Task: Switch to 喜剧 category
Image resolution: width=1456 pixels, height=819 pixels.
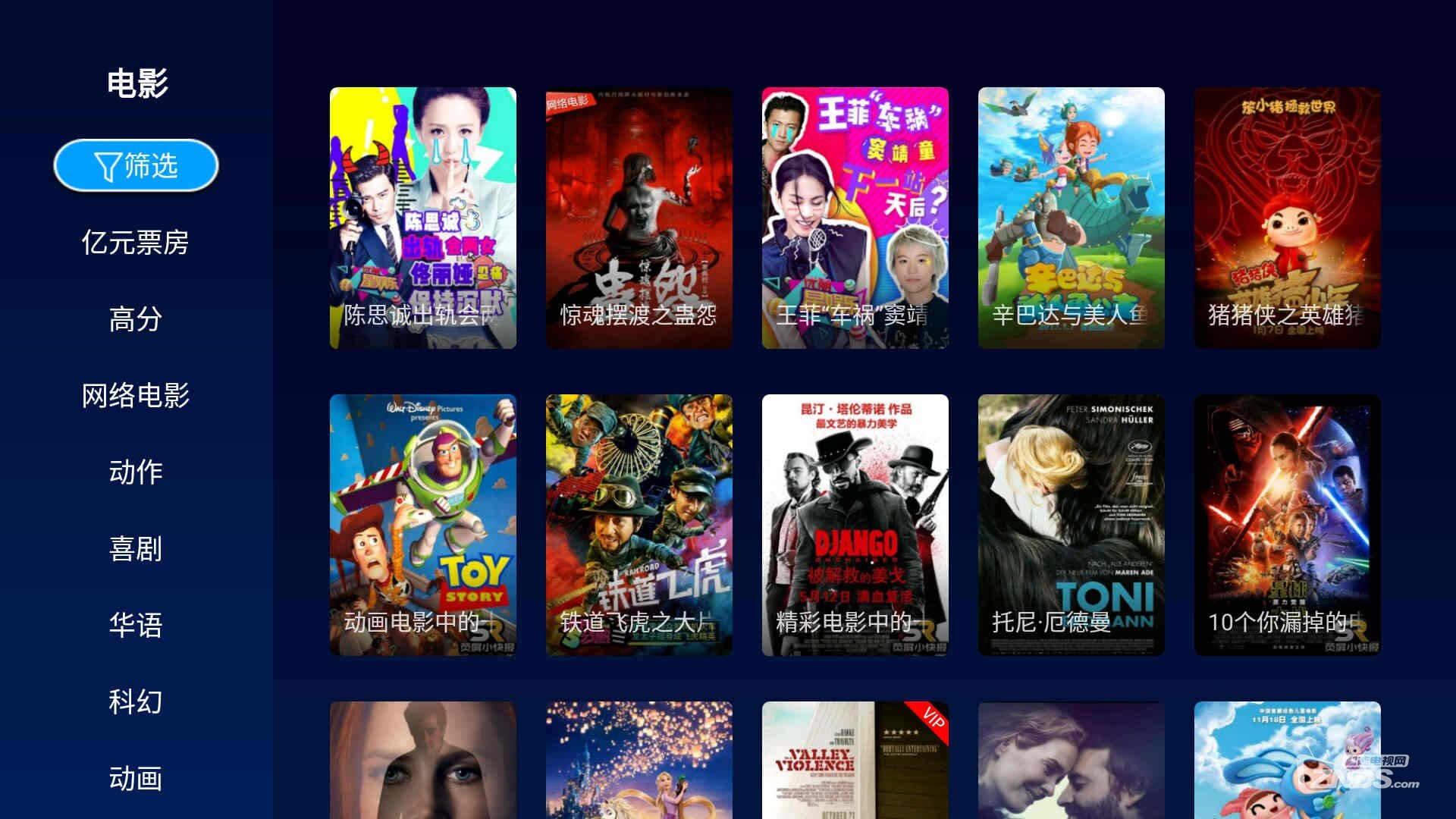Action: point(136,548)
